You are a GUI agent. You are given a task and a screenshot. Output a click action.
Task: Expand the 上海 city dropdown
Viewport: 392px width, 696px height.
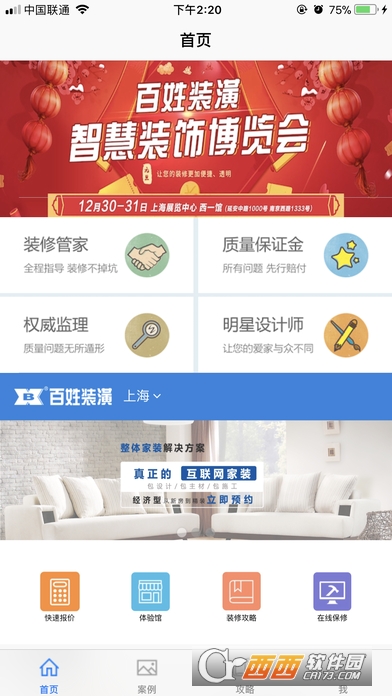(x=143, y=396)
